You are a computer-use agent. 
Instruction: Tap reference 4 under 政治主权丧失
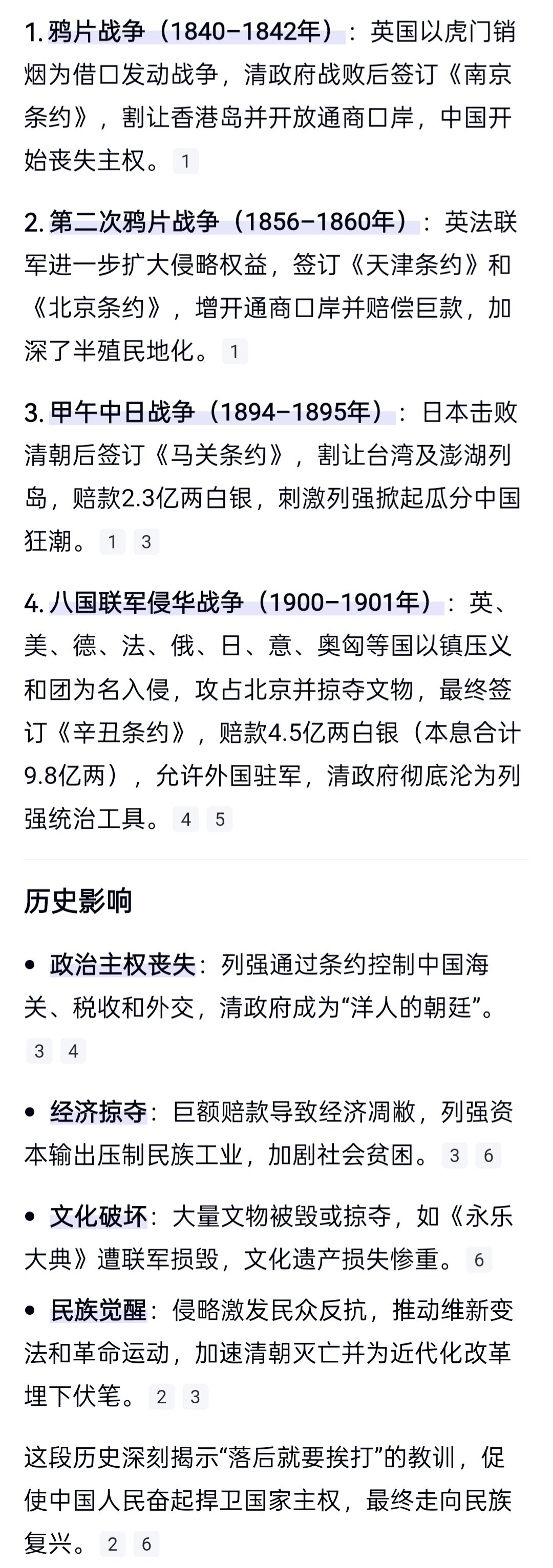pos(73,1051)
